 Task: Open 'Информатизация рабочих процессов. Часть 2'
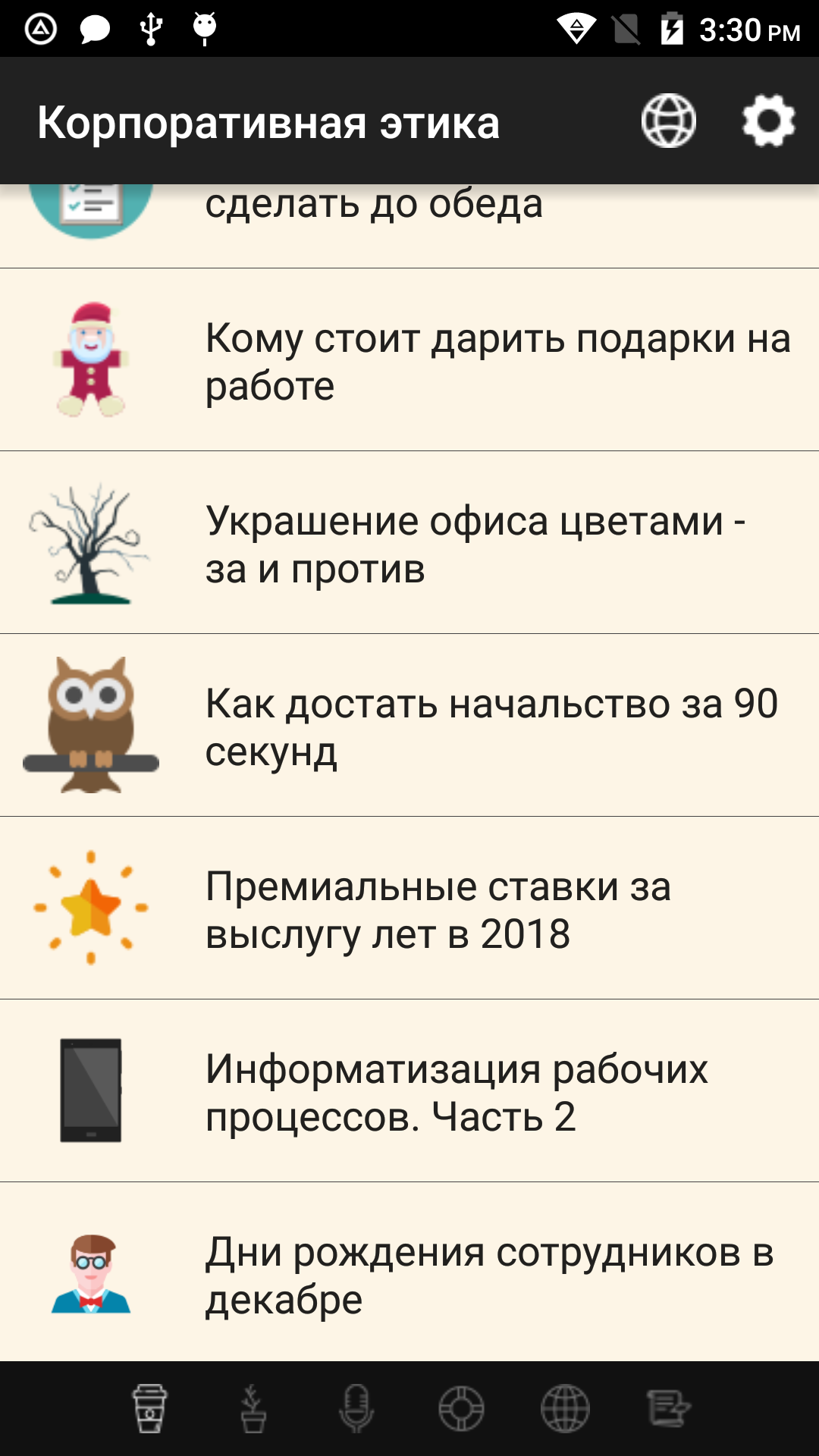tap(409, 1091)
